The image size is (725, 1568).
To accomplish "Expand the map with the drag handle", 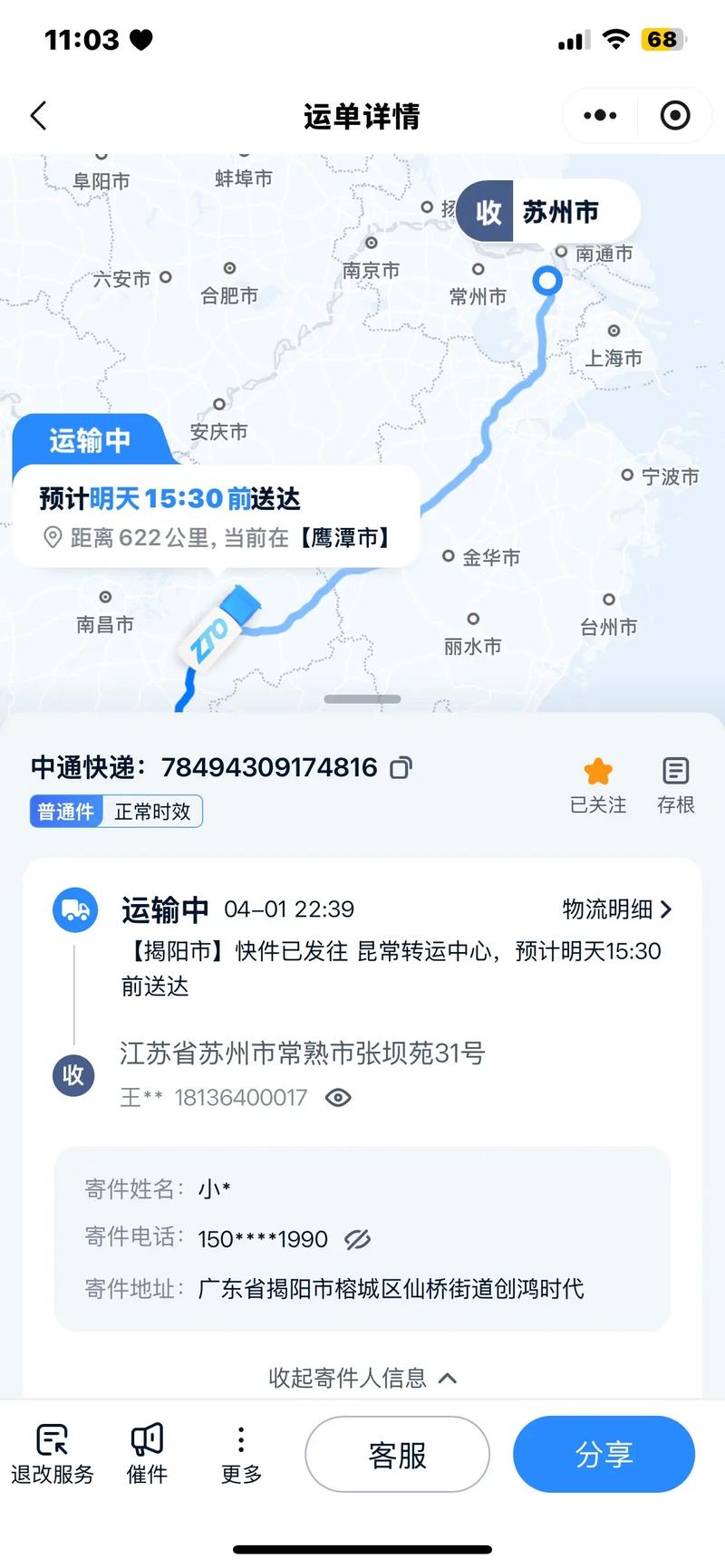I will click(x=362, y=698).
